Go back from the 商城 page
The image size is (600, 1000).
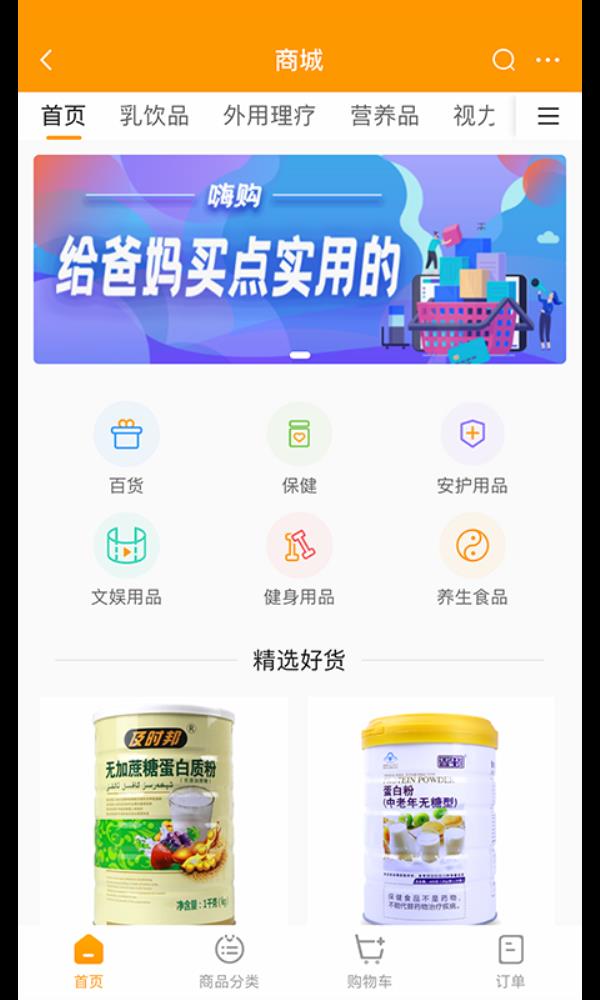[x=46, y=60]
